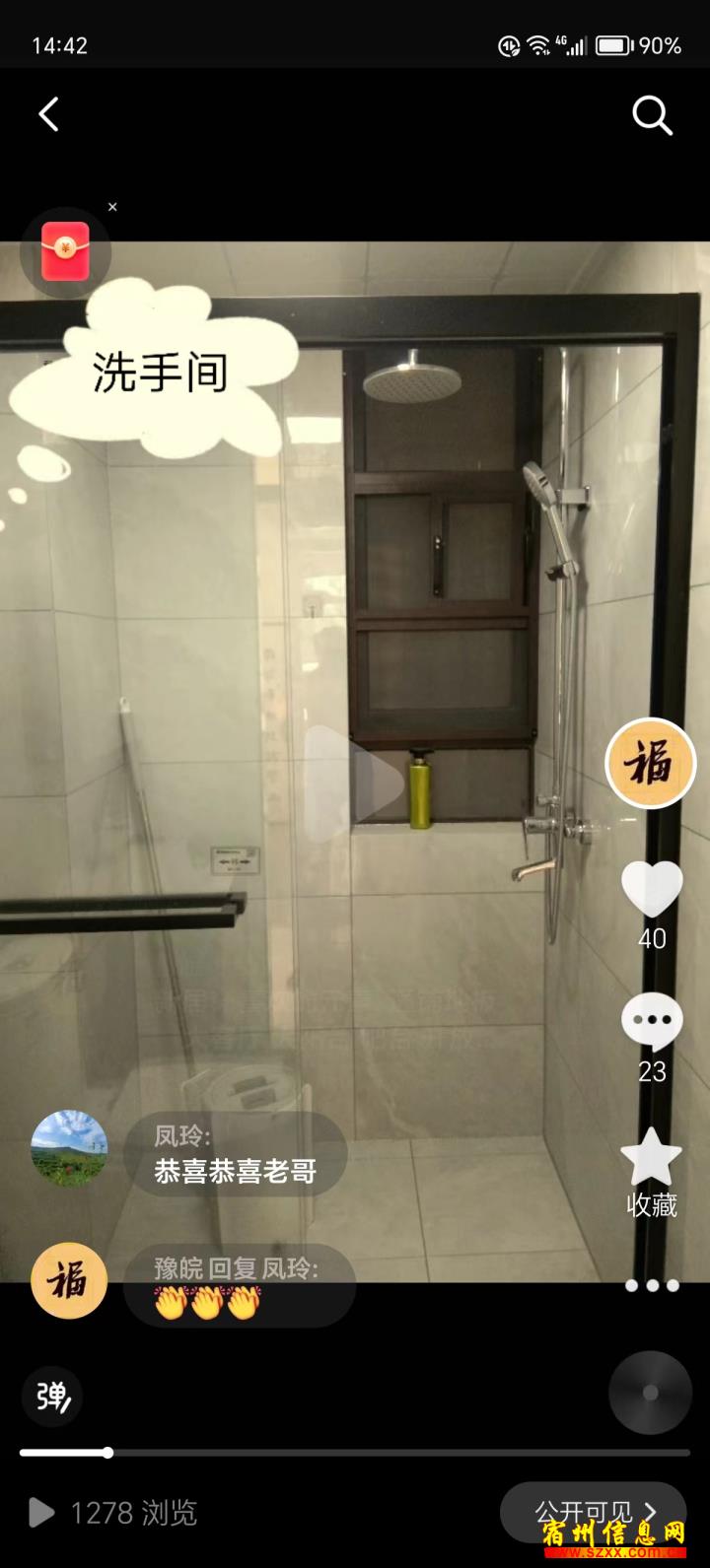Open the 公开可见 visibility setting
This screenshot has height=1568, width=710.
(594, 1513)
